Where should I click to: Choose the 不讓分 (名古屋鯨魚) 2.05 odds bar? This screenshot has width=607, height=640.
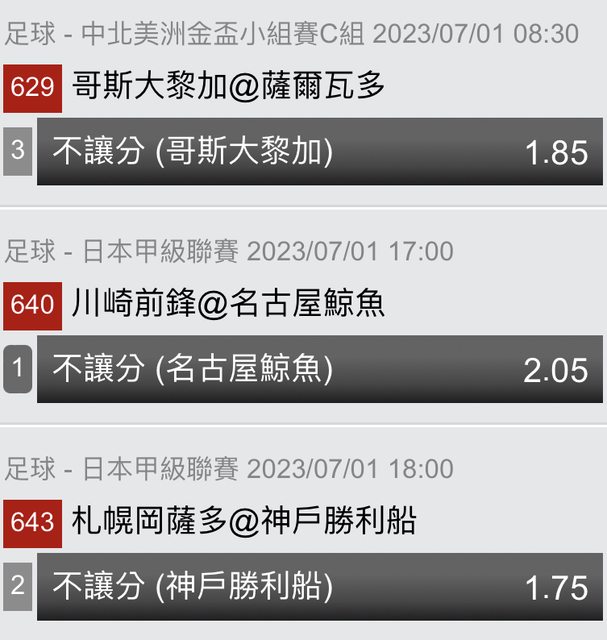[x=320, y=370]
